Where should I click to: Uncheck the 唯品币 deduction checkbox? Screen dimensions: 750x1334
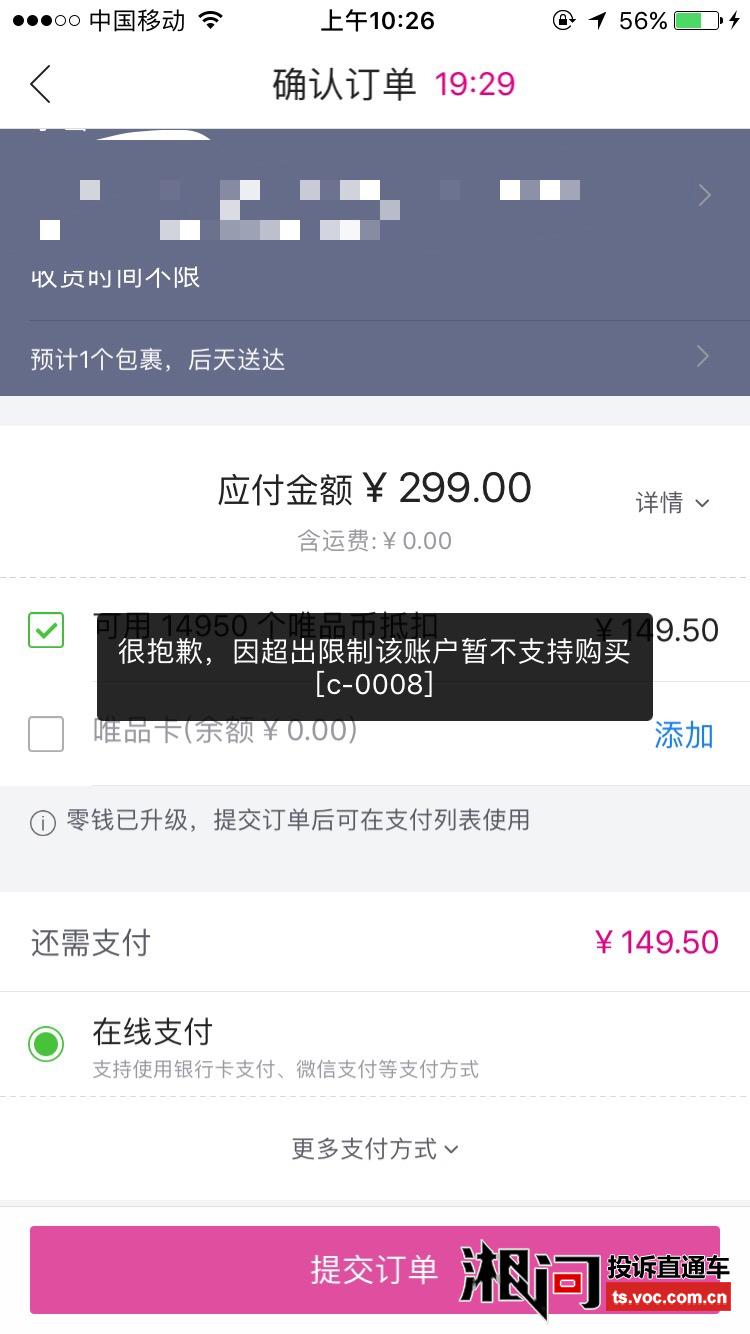[x=45, y=631]
